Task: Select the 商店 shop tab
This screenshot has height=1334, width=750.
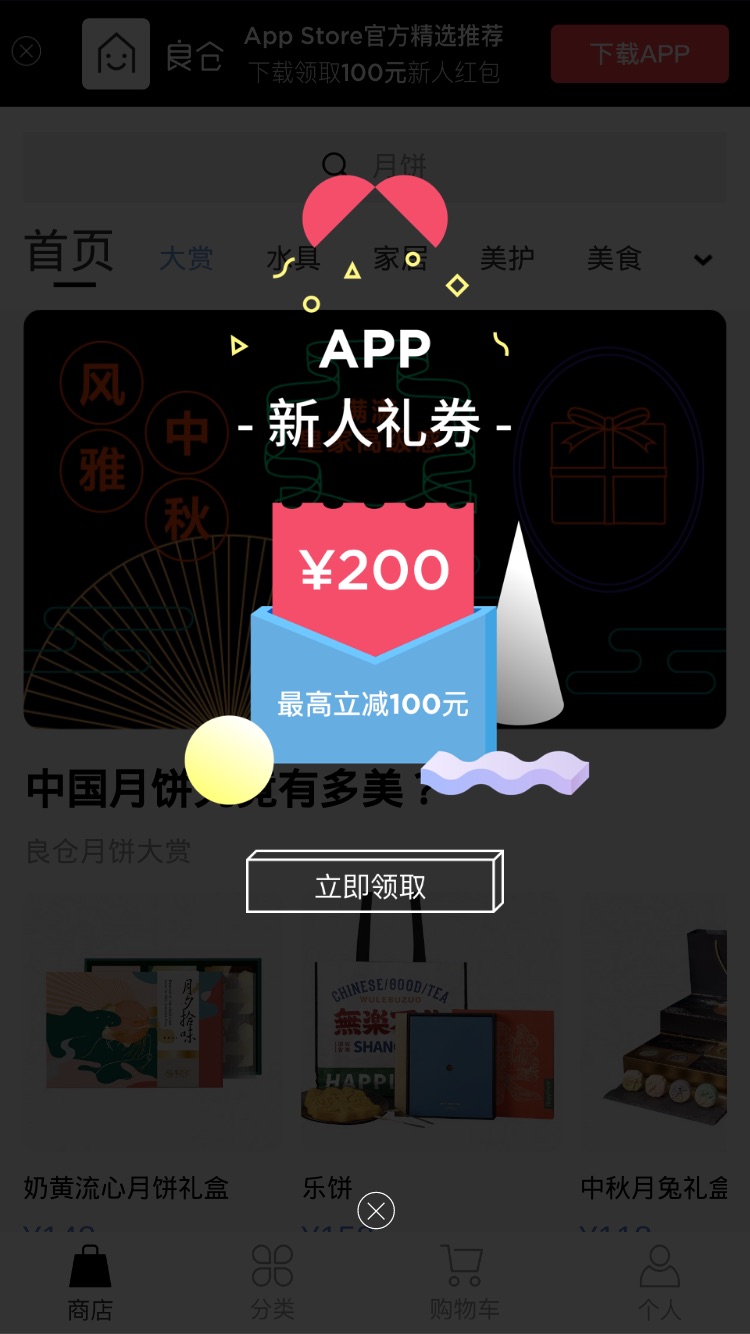Action: coord(90,1282)
